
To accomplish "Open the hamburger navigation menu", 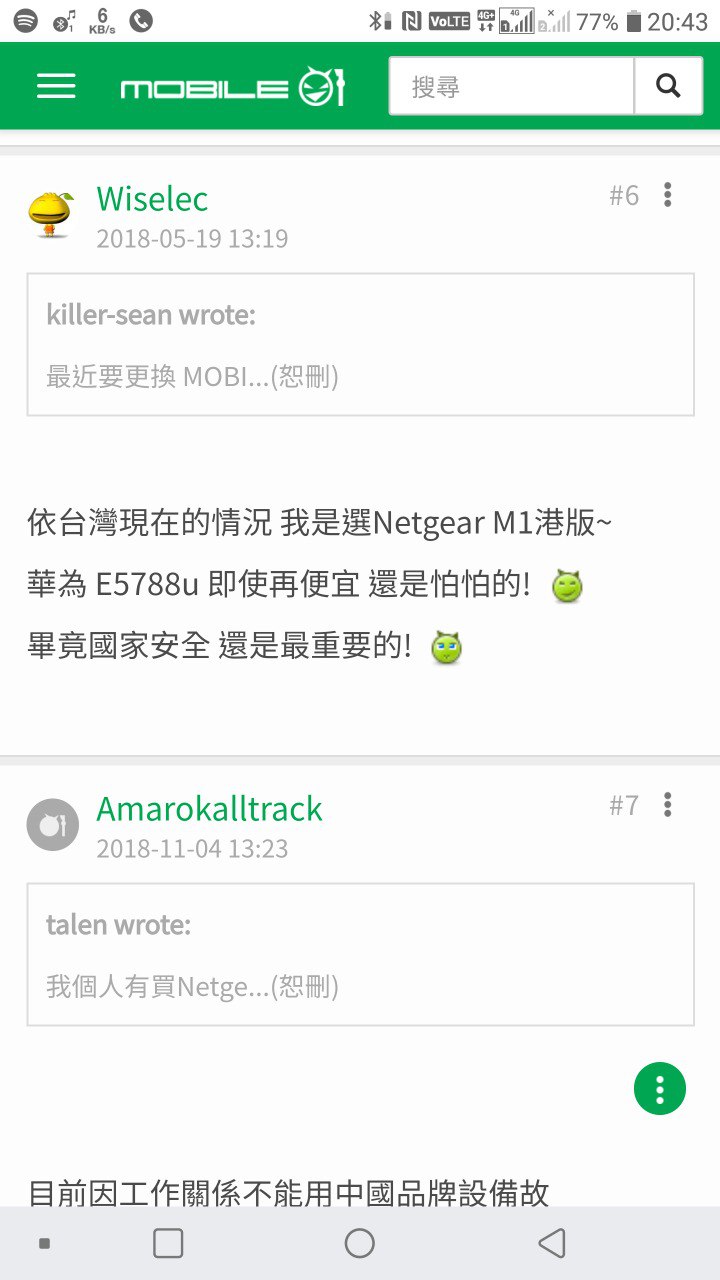I will click(x=56, y=86).
